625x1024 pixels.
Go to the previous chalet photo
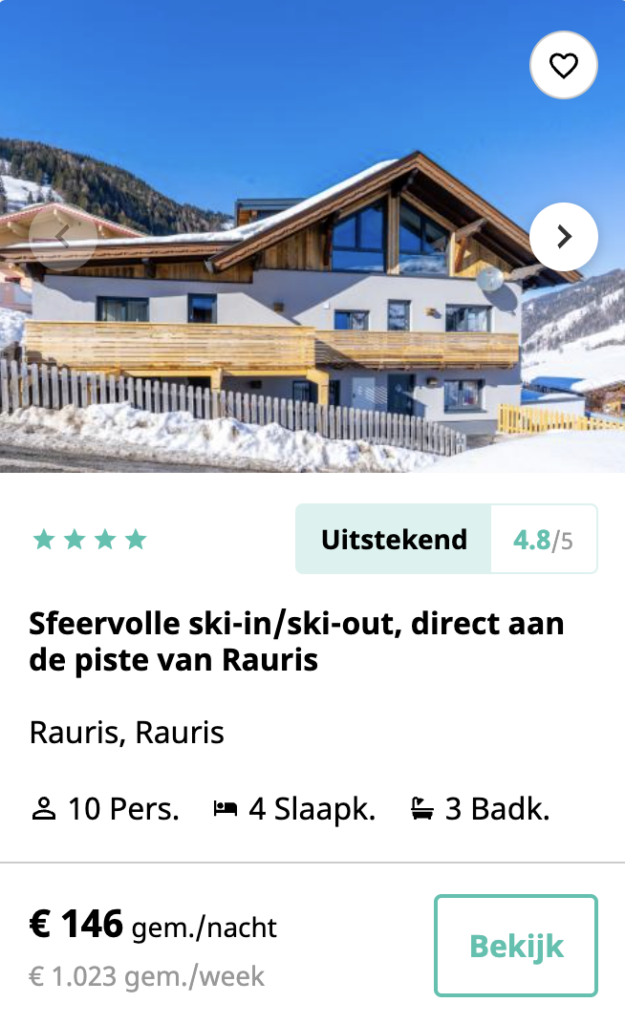click(x=62, y=237)
